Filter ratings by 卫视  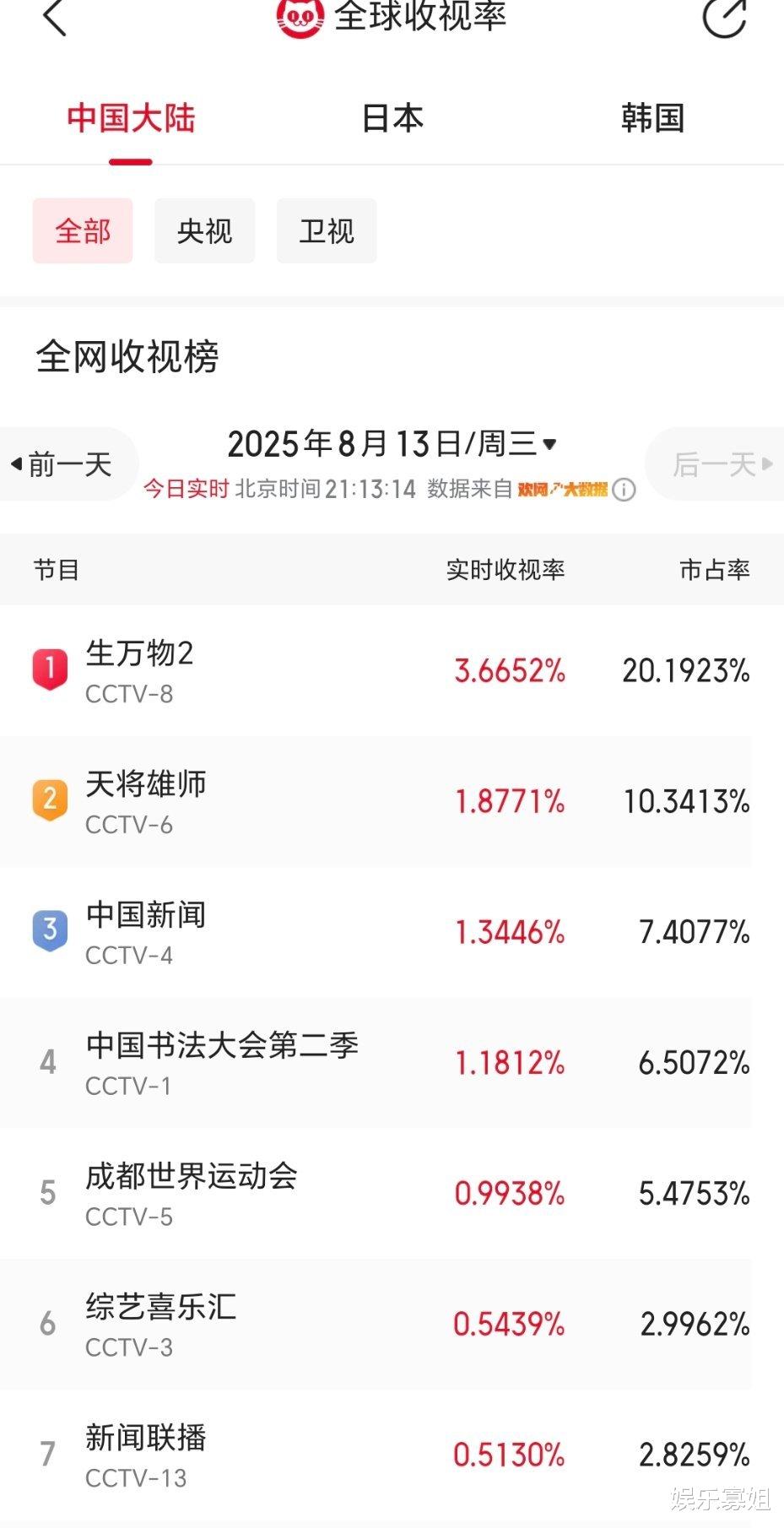(327, 231)
